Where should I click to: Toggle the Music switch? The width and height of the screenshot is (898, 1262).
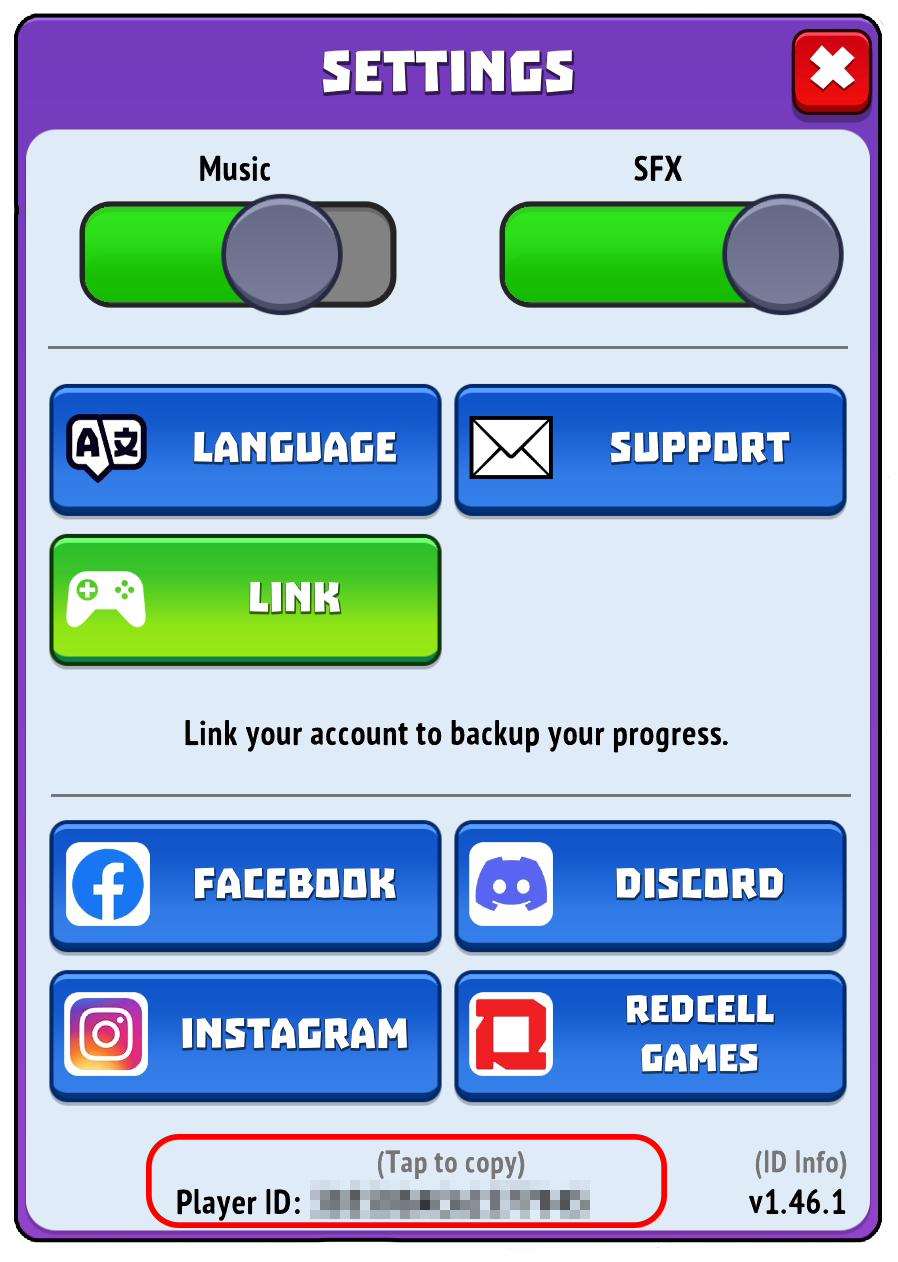pos(238,254)
